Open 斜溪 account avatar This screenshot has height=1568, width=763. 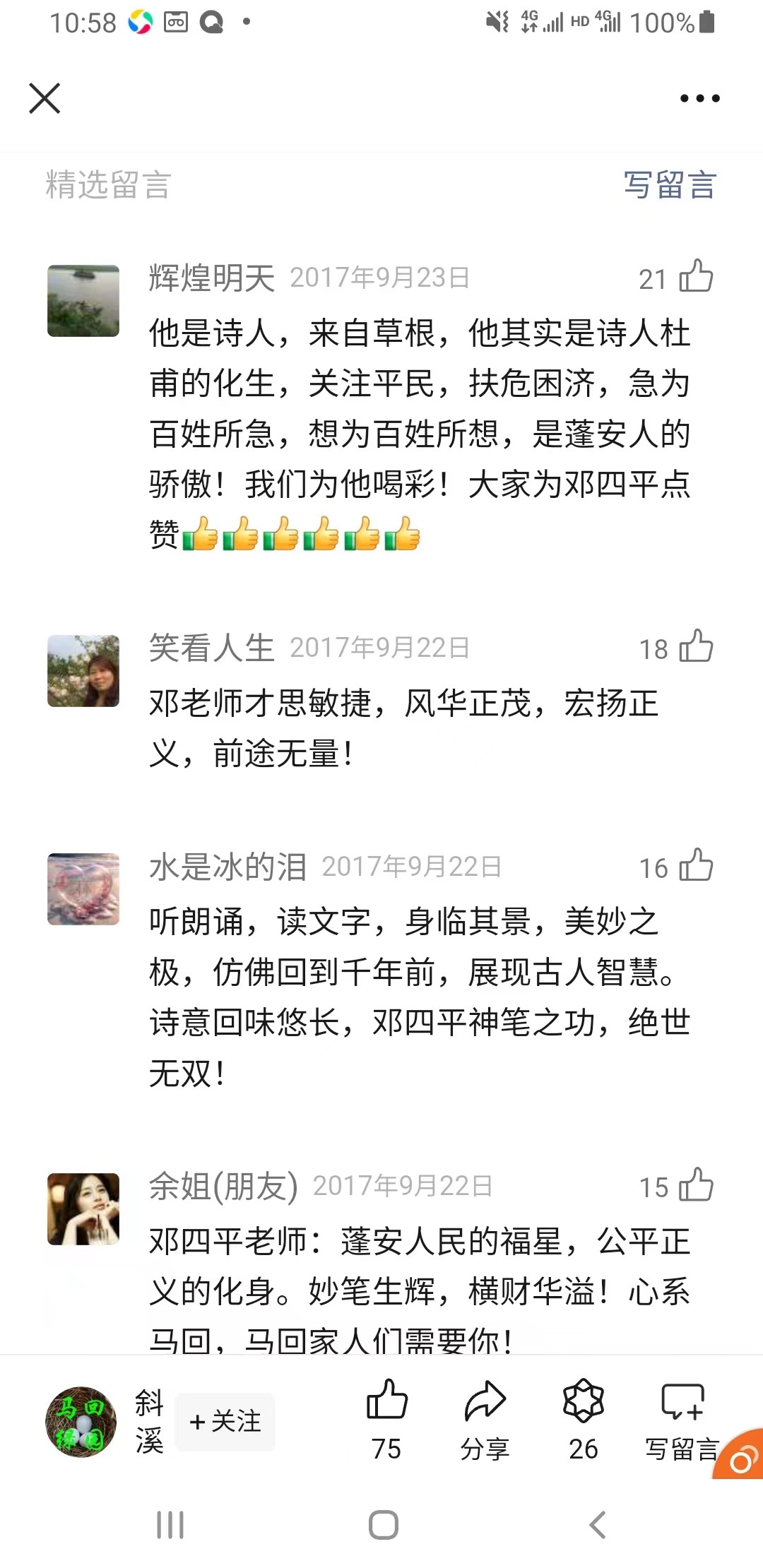(81, 1421)
